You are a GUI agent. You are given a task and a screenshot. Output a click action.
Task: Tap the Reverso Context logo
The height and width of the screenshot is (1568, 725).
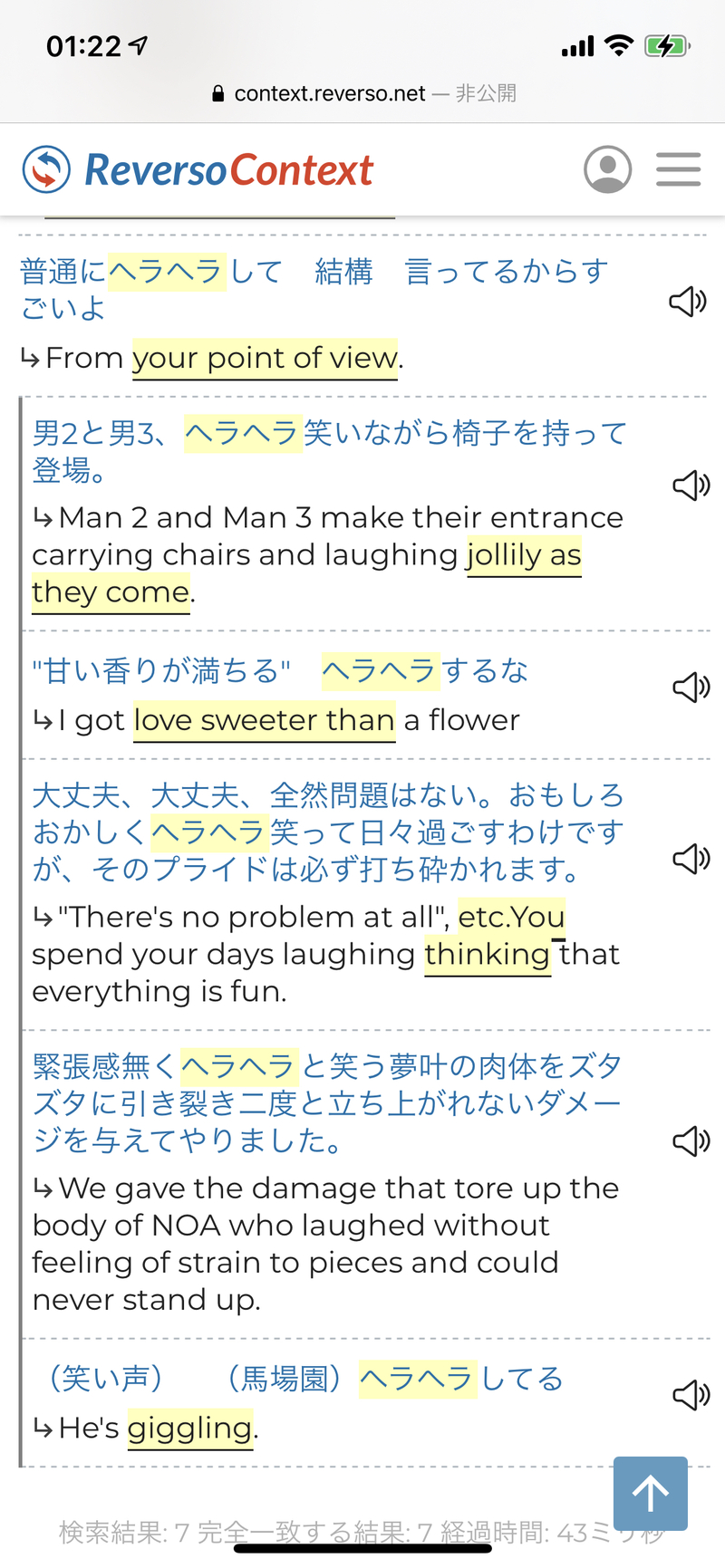(198, 169)
